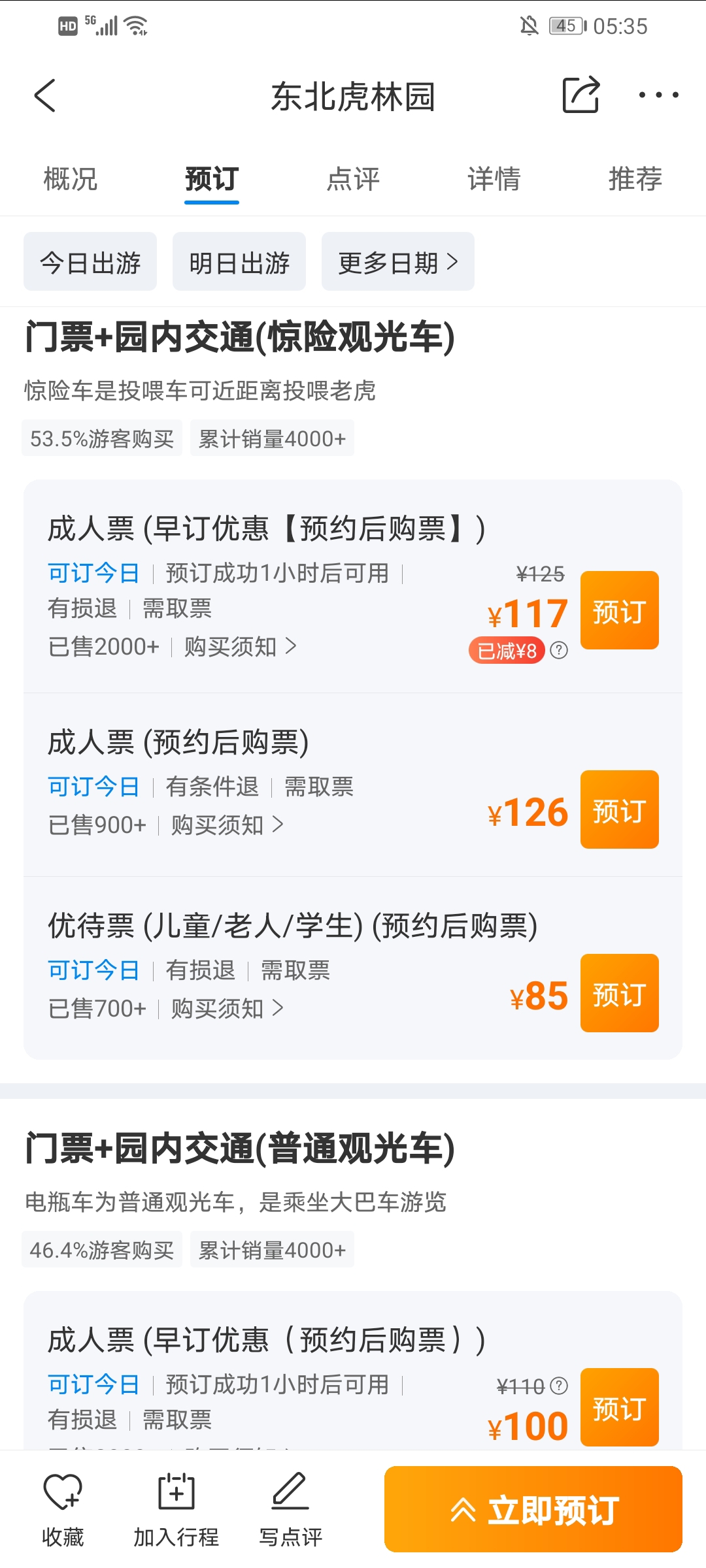Book the ¥126 adult ticket
706x1568 pixels.
pos(620,809)
